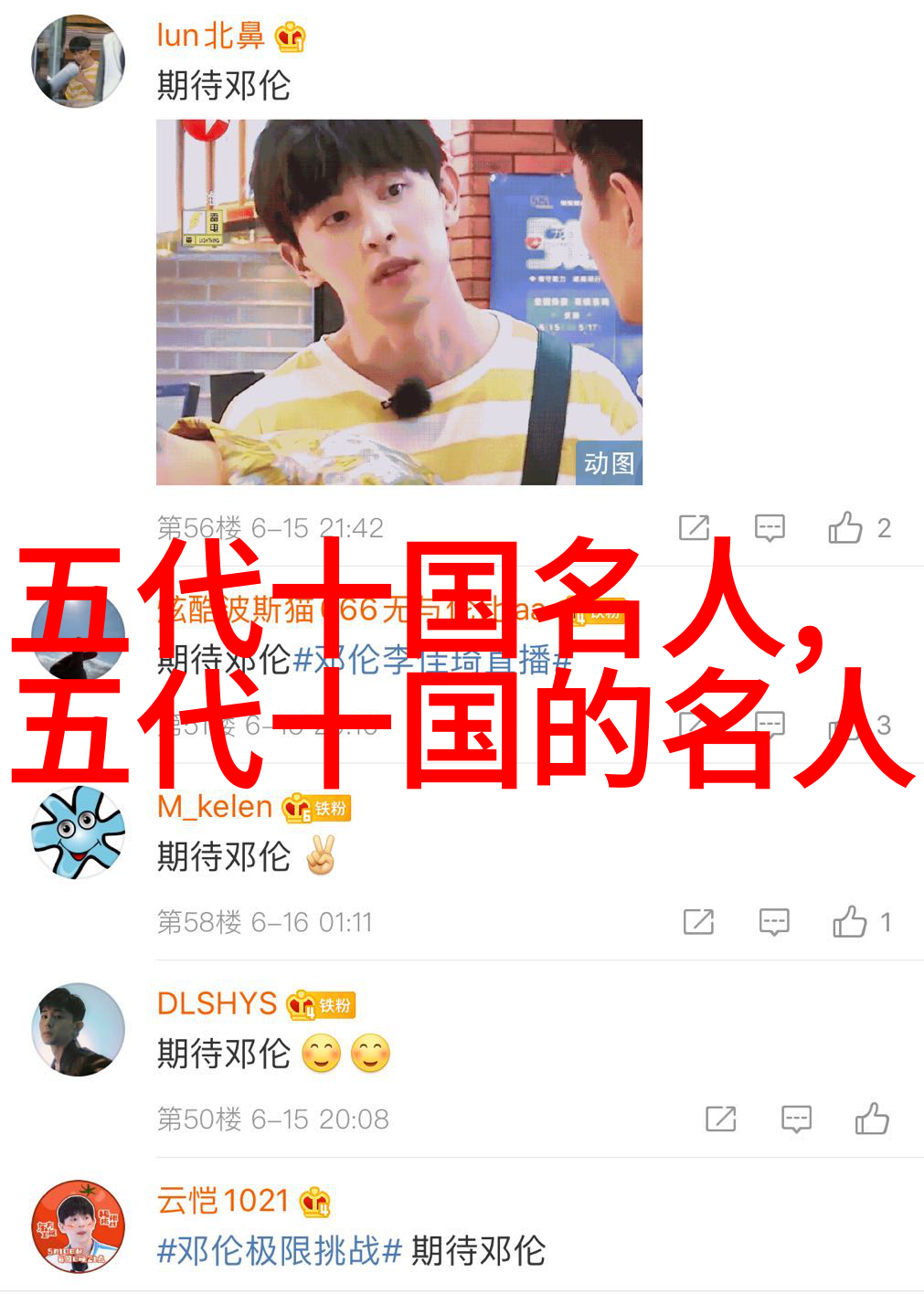Open the #邓伦极限挑战# hashtag topic
Screen dimensions: 924x1294
[x=280, y=1250]
